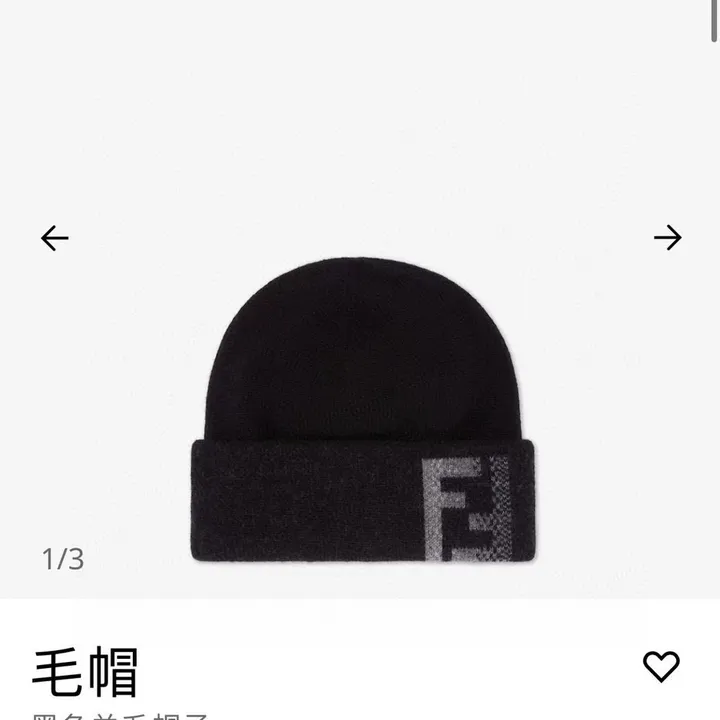
Task: Add the 毛帽 beanie to wishlist
Action: (661, 666)
